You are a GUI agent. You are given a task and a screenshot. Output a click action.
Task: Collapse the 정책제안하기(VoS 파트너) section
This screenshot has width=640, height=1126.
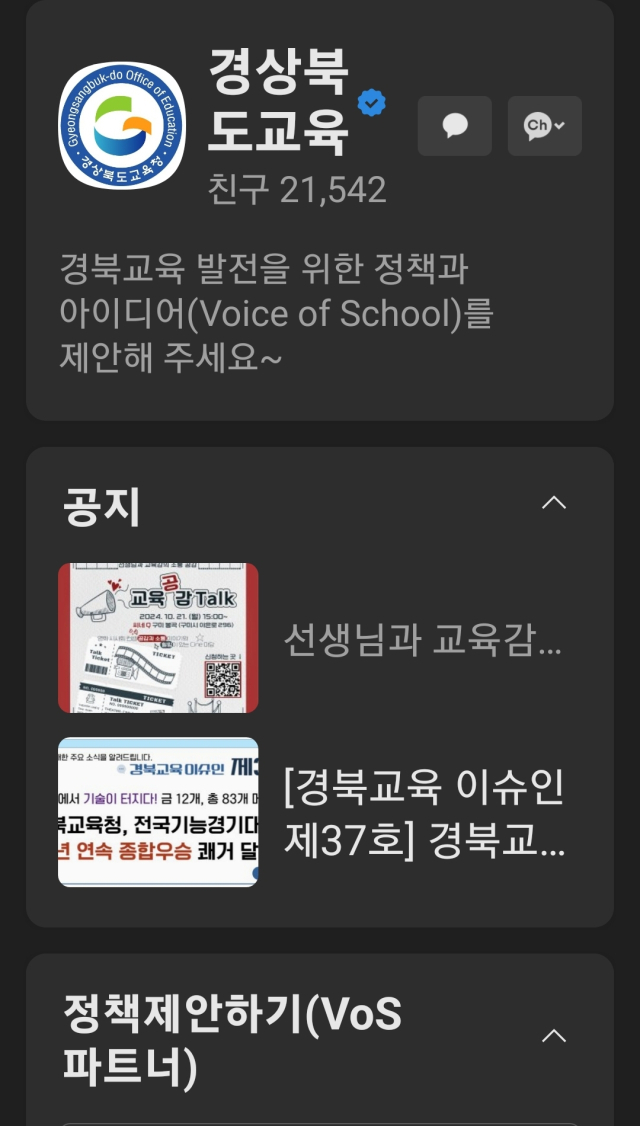553,1036
